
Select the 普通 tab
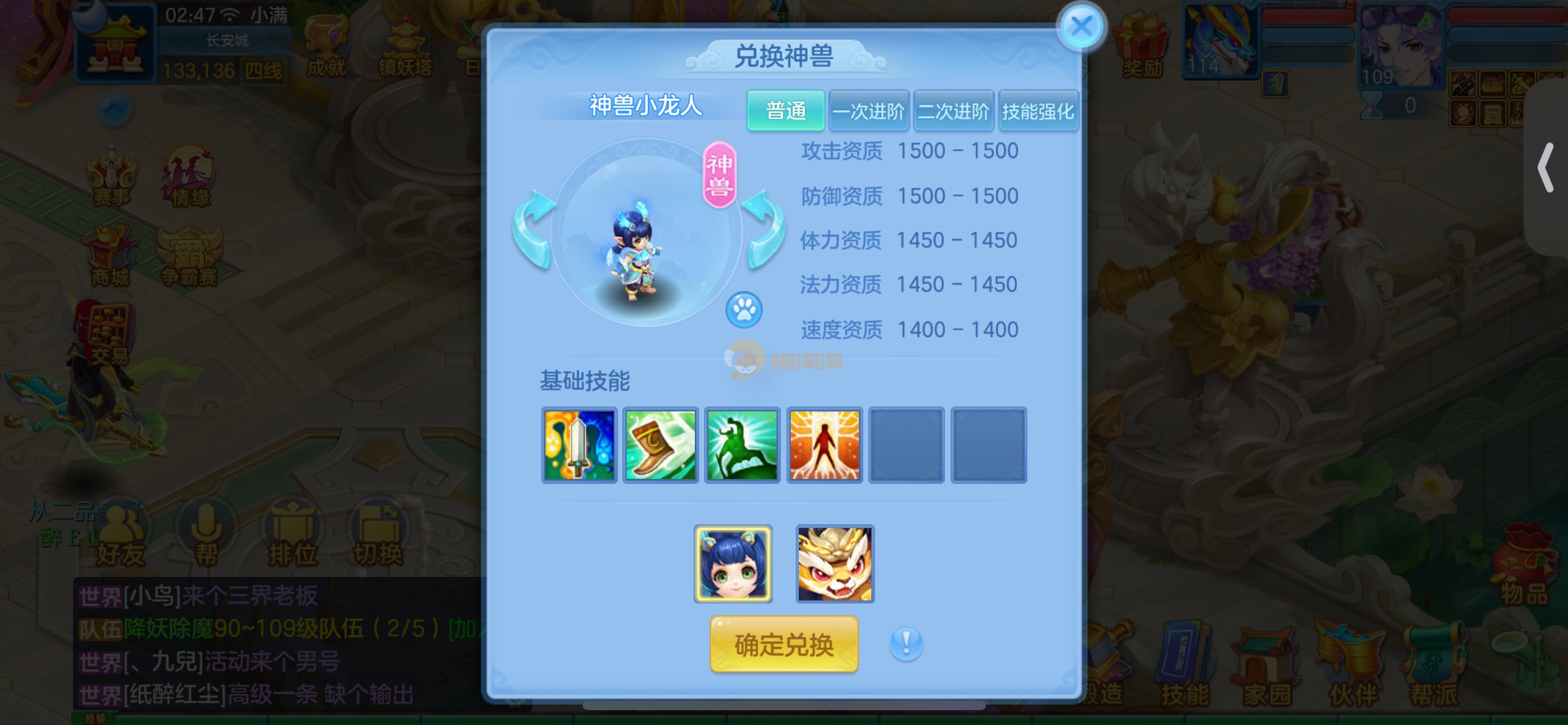coord(785,111)
